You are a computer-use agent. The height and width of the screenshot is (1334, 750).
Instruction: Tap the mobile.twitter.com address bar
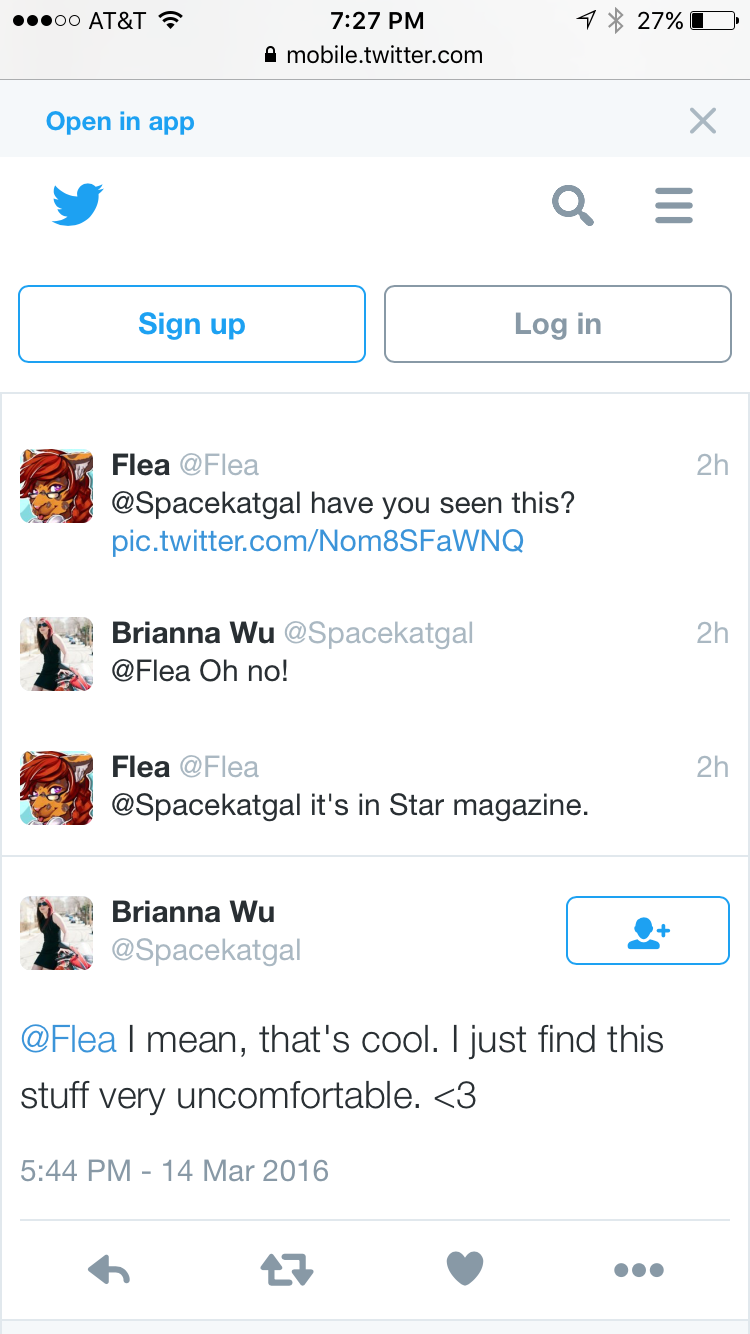click(374, 55)
